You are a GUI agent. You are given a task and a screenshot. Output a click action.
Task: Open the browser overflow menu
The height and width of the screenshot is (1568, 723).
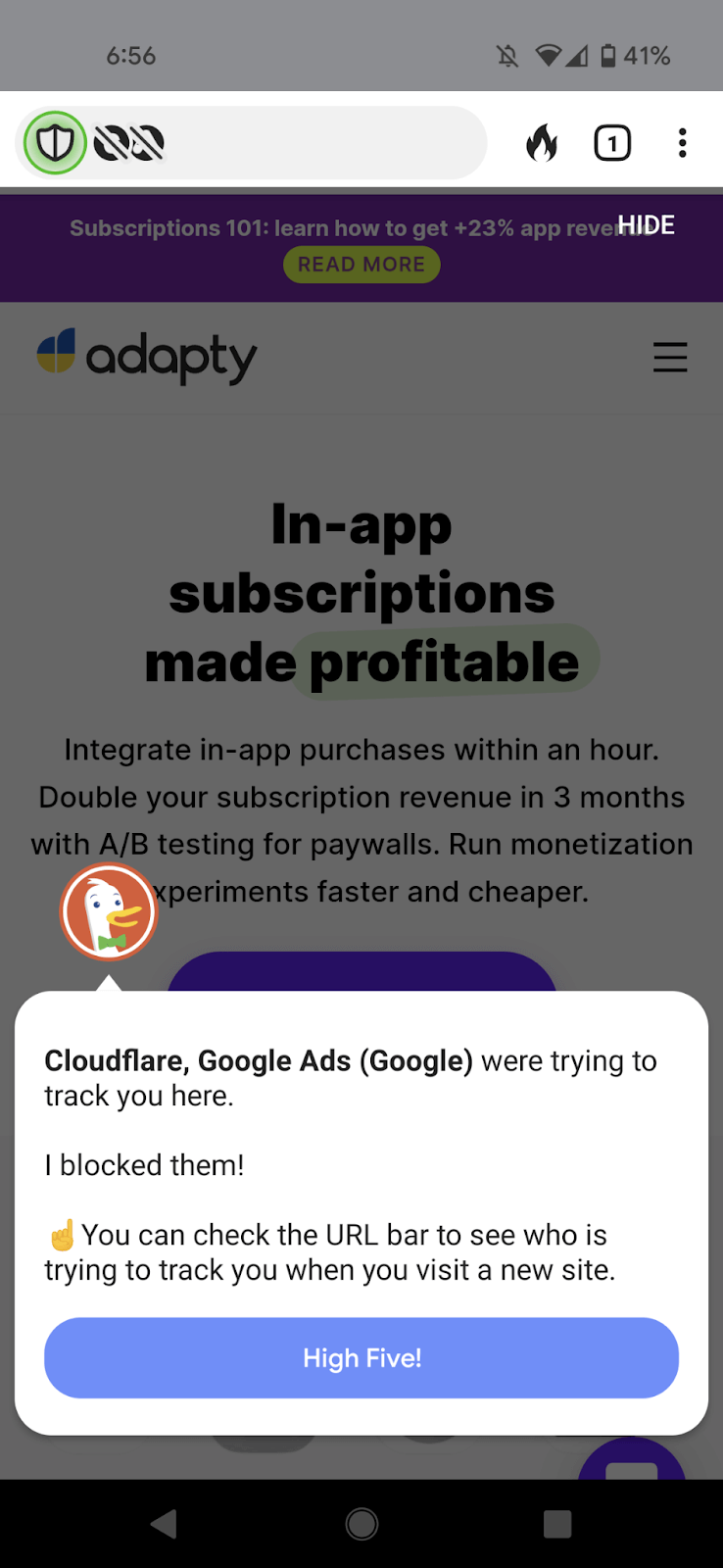coord(683,143)
